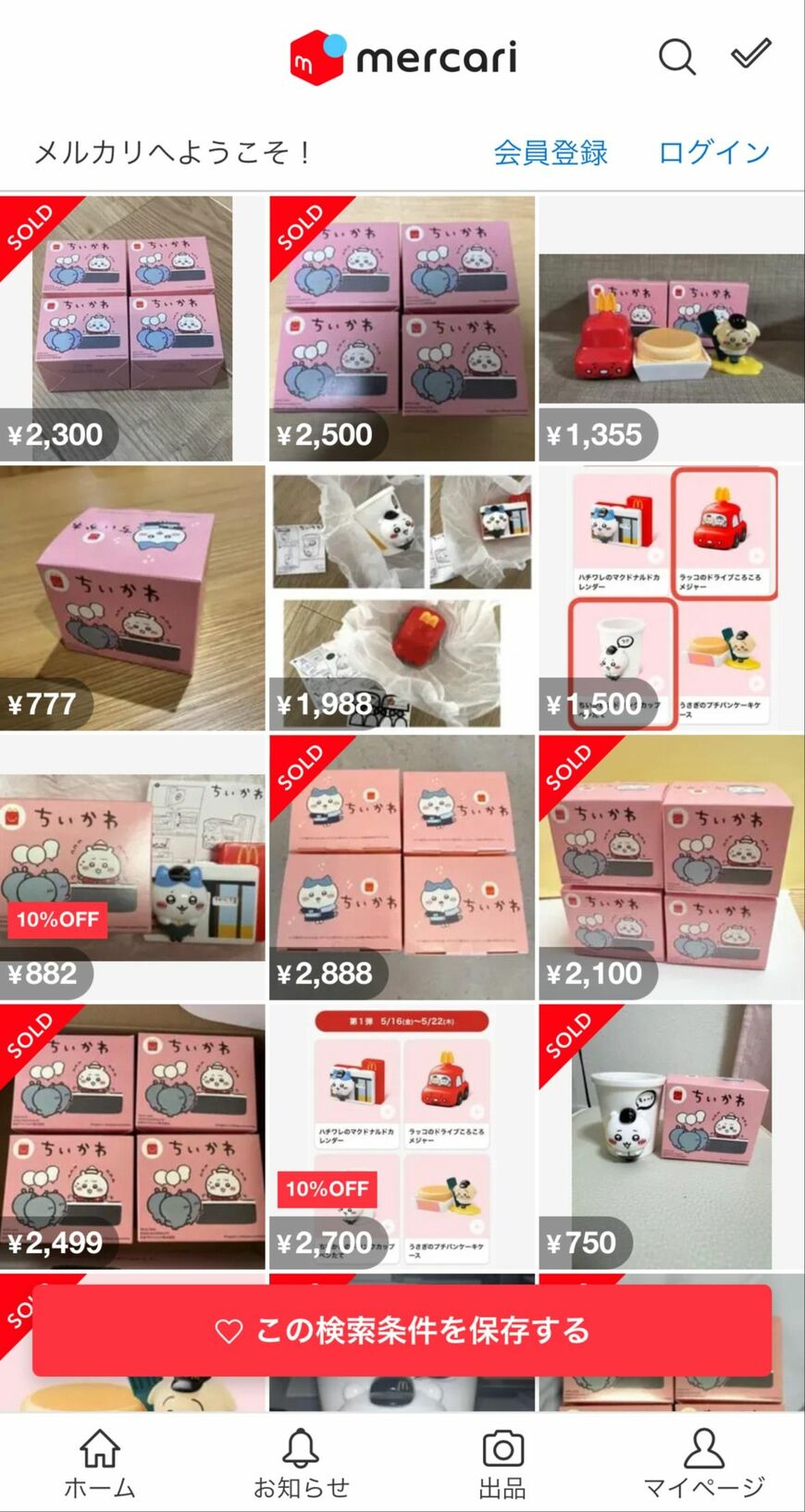The height and width of the screenshot is (1512, 805).
Task: Select the sold ¥2,499 box set
Action: tap(131, 1136)
